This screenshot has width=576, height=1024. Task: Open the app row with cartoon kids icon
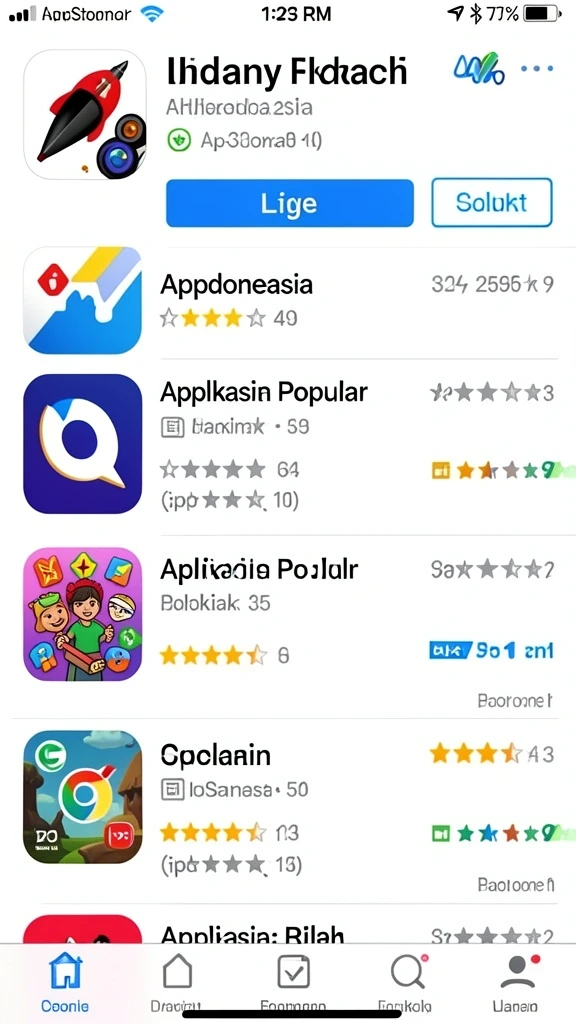pos(288,615)
